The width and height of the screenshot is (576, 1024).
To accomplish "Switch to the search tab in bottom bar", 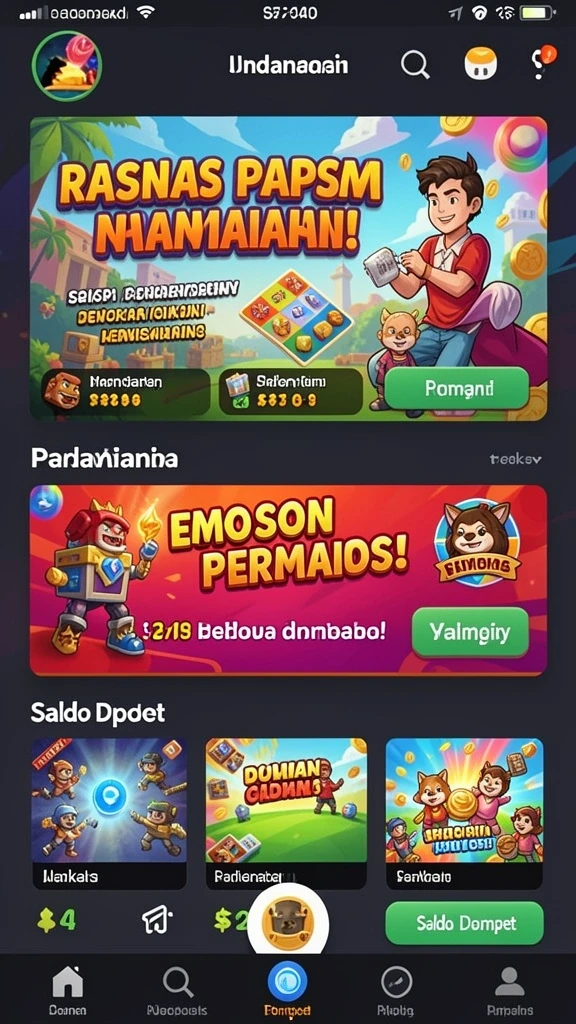I will (177, 990).
